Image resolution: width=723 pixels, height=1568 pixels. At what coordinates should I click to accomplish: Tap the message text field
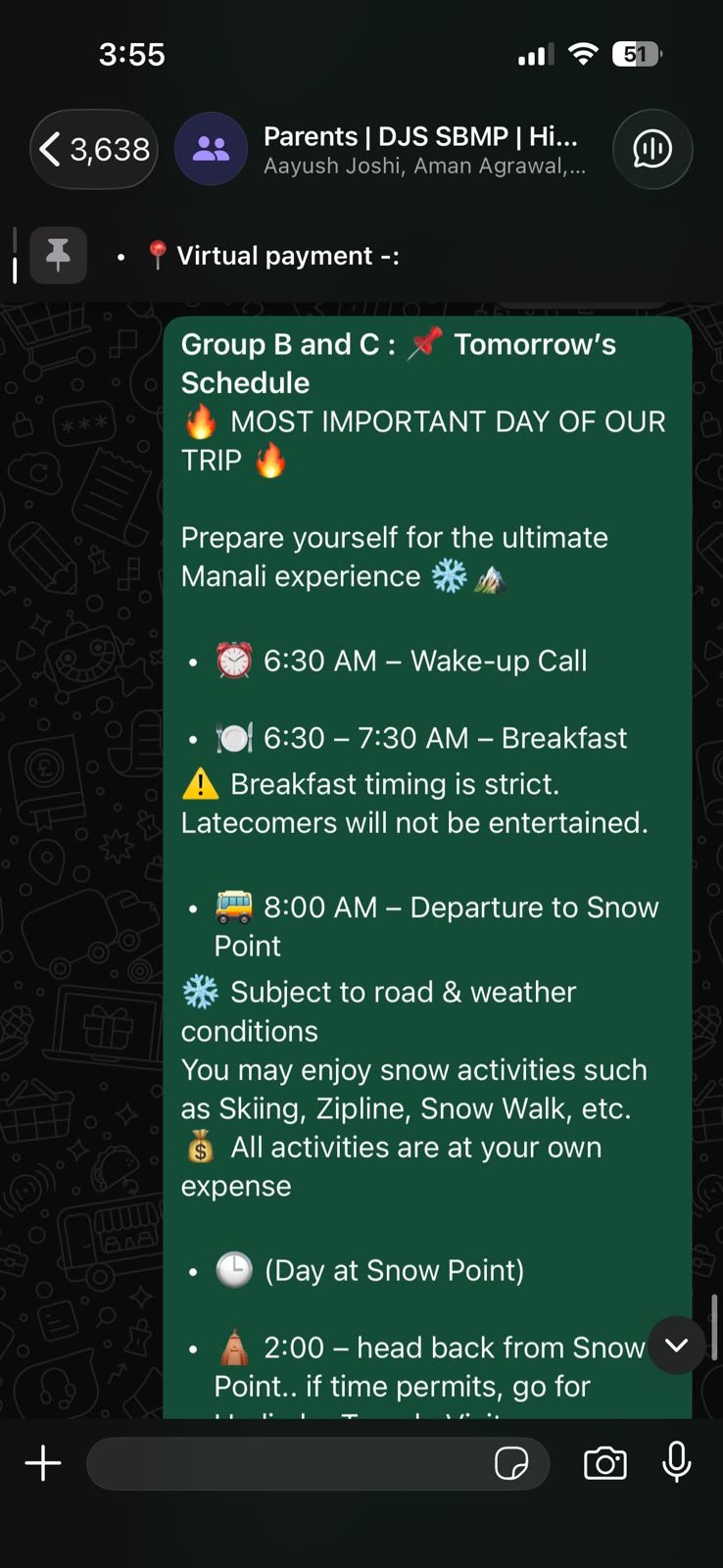click(289, 1463)
